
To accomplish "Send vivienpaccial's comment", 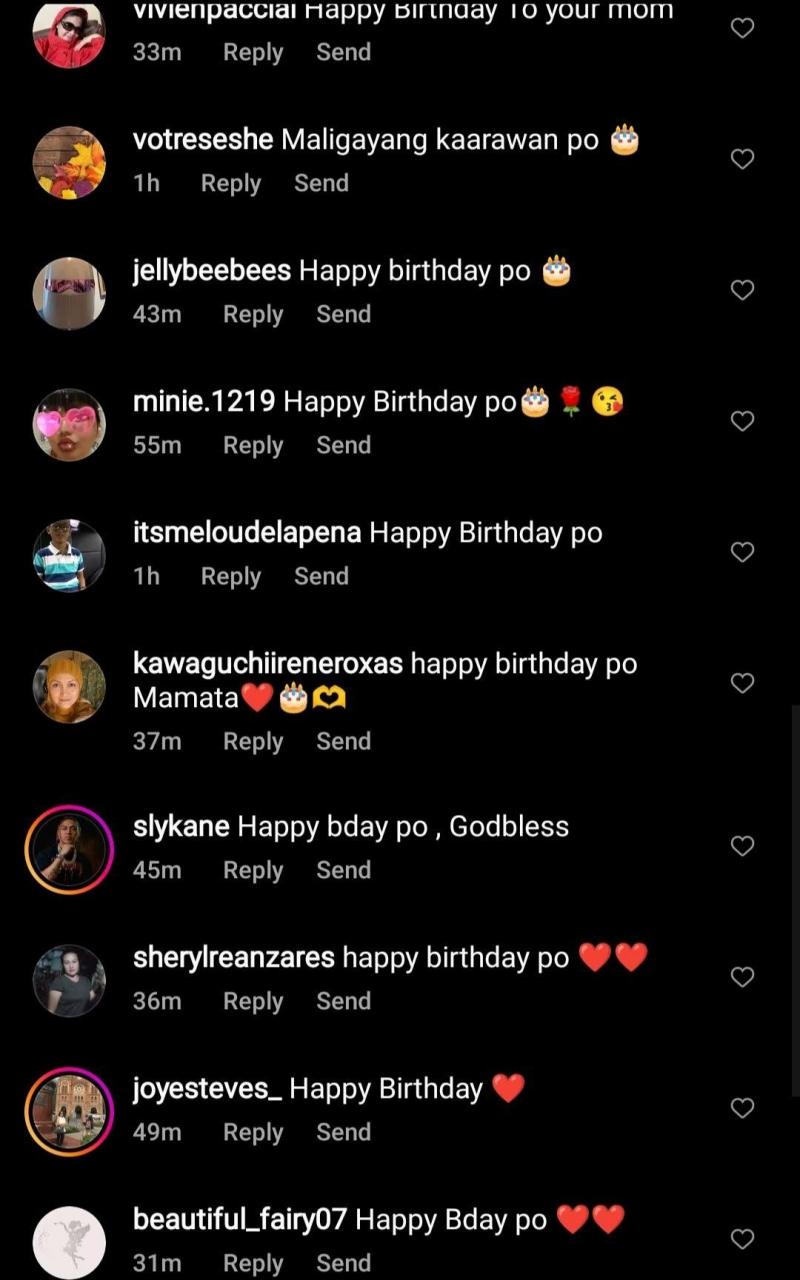I will (x=343, y=52).
